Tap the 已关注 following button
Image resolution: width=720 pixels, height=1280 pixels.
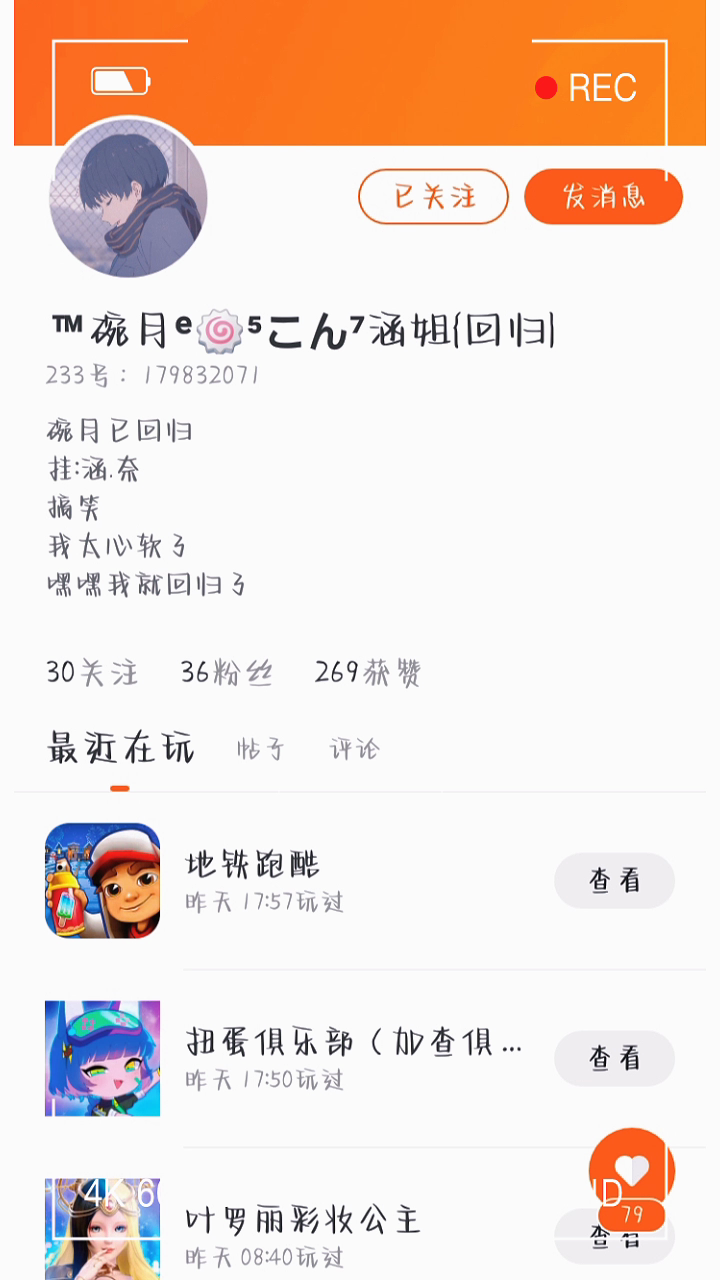point(433,196)
